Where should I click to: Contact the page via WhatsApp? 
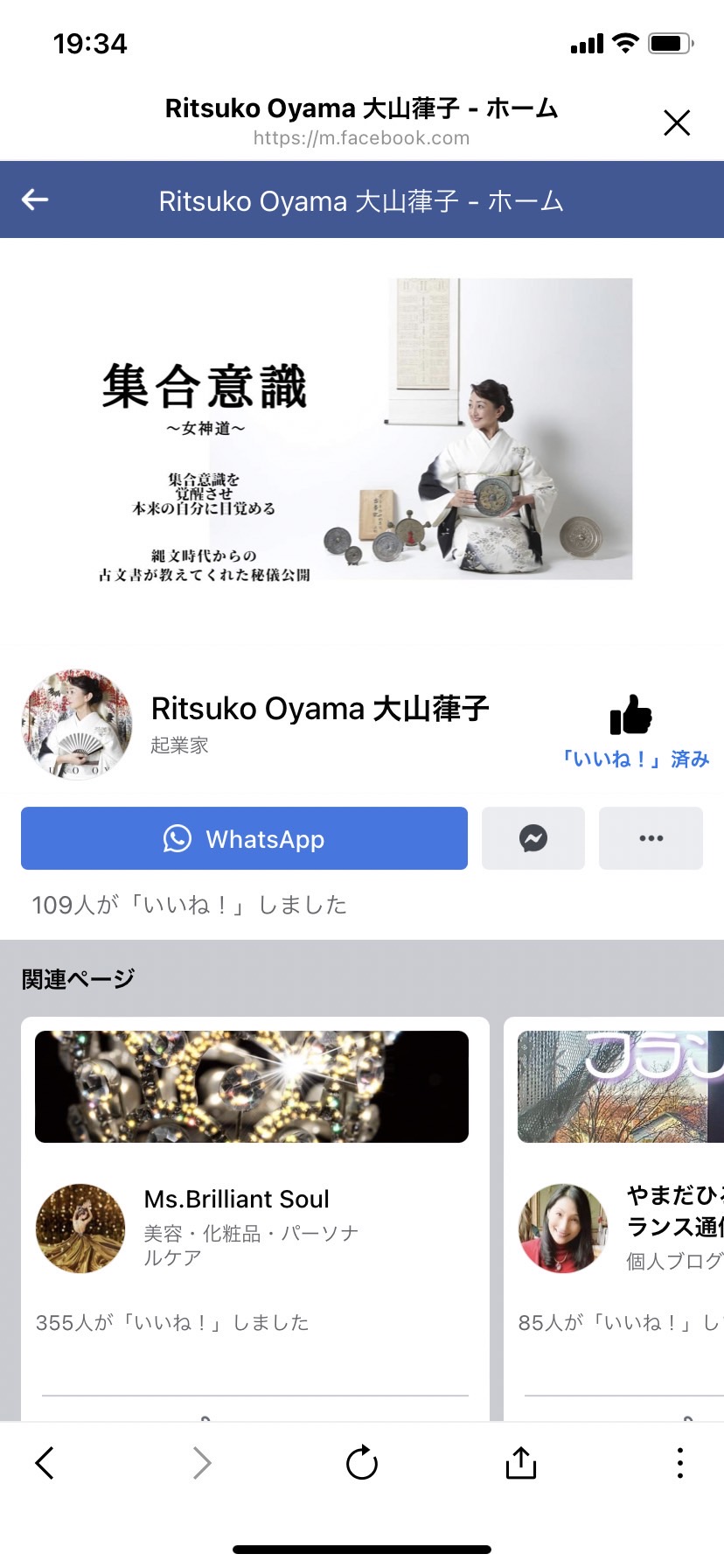click(x=244, y=838)
